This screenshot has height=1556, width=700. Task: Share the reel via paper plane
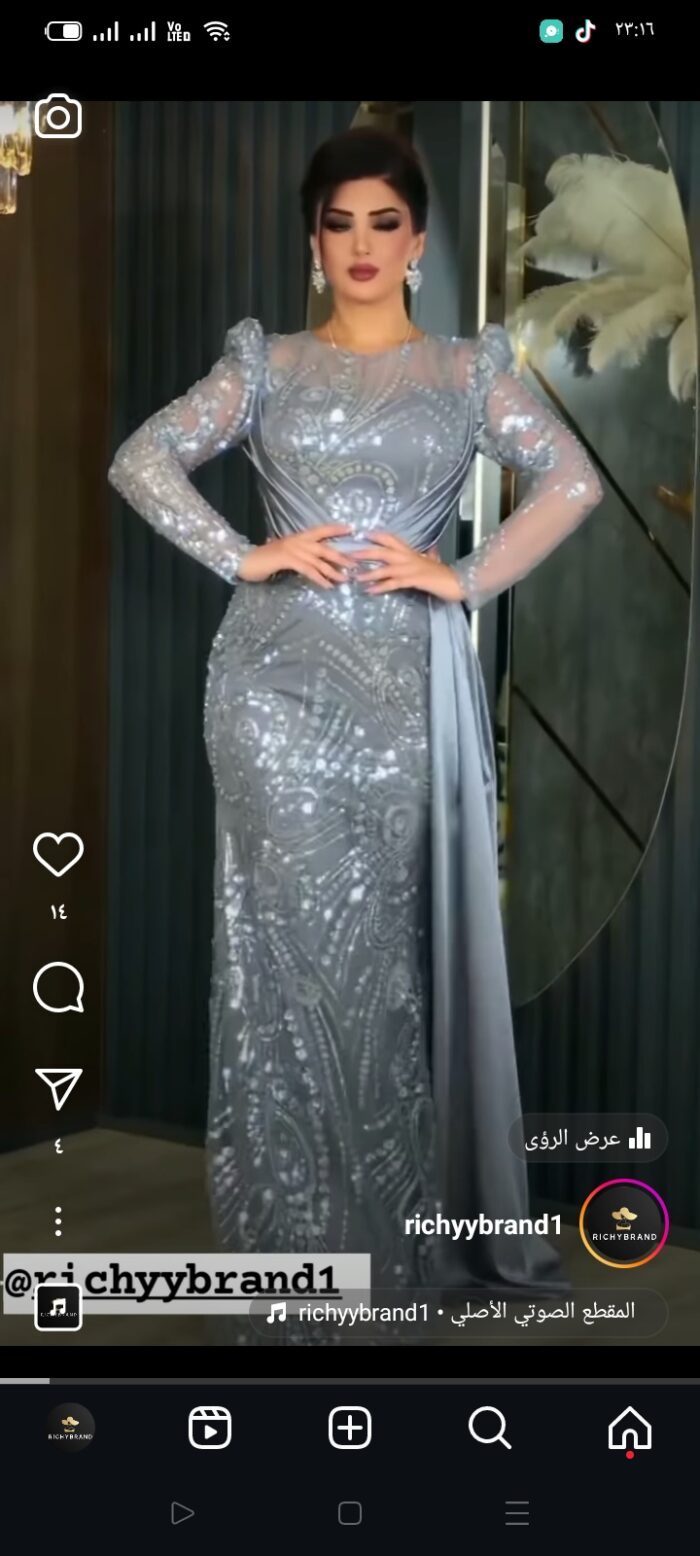coord(58,1088)
